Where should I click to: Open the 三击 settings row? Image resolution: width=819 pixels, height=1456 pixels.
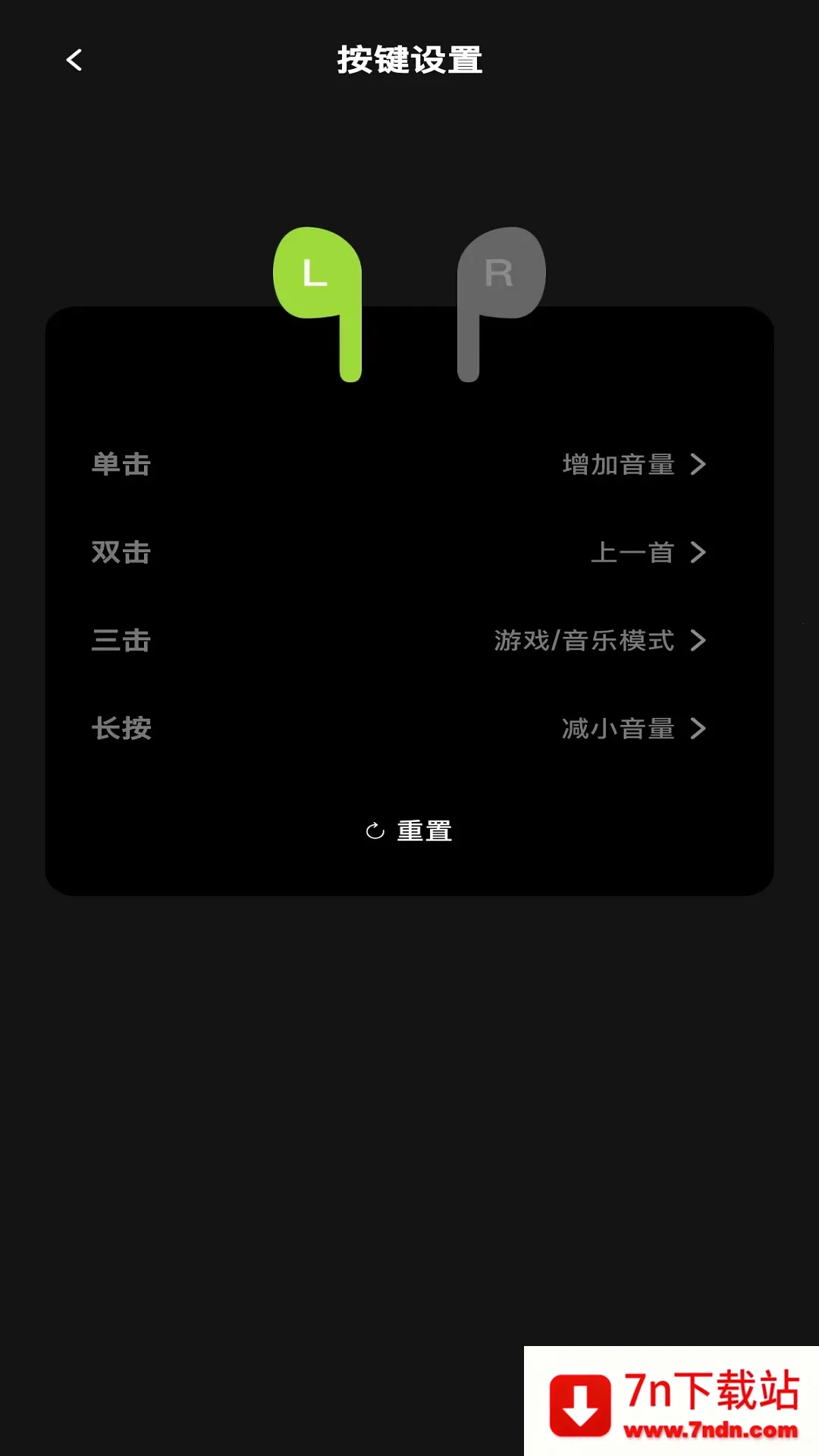[x=409, y=642]
